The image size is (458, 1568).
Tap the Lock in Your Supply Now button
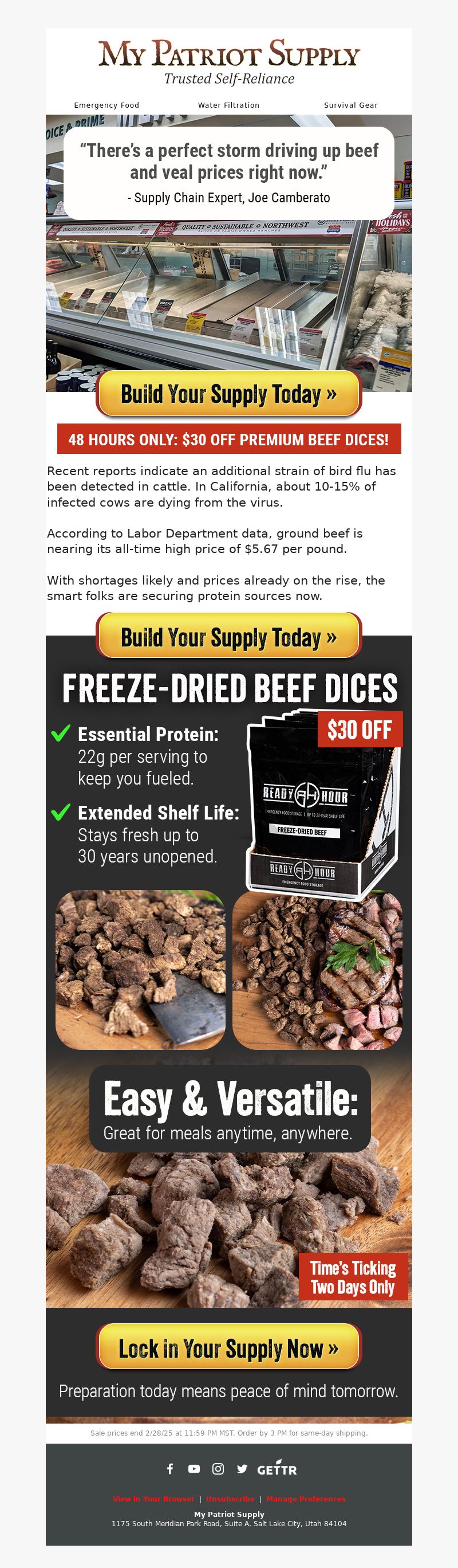coord(228,1349)
